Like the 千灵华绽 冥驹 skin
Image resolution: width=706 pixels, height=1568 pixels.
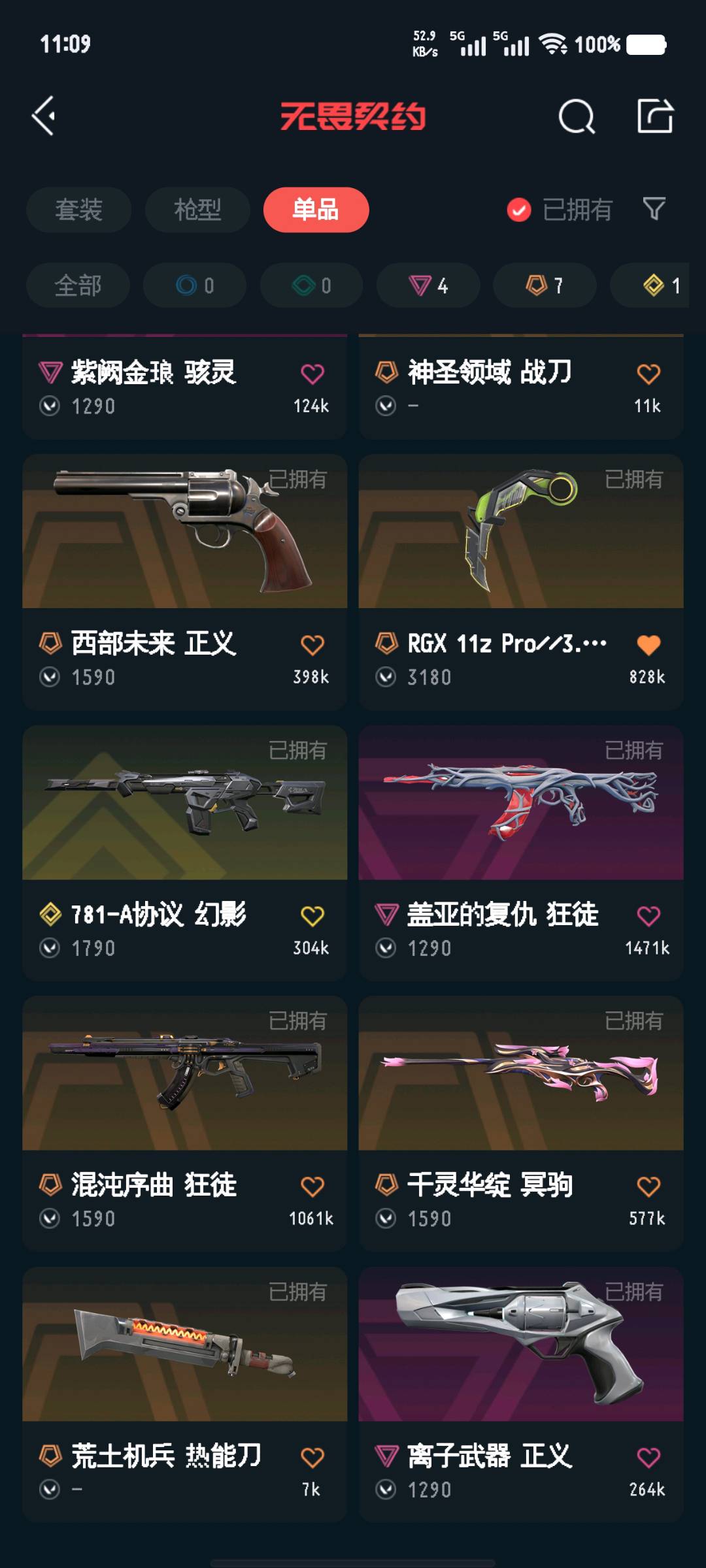[x=648, y=1186]
